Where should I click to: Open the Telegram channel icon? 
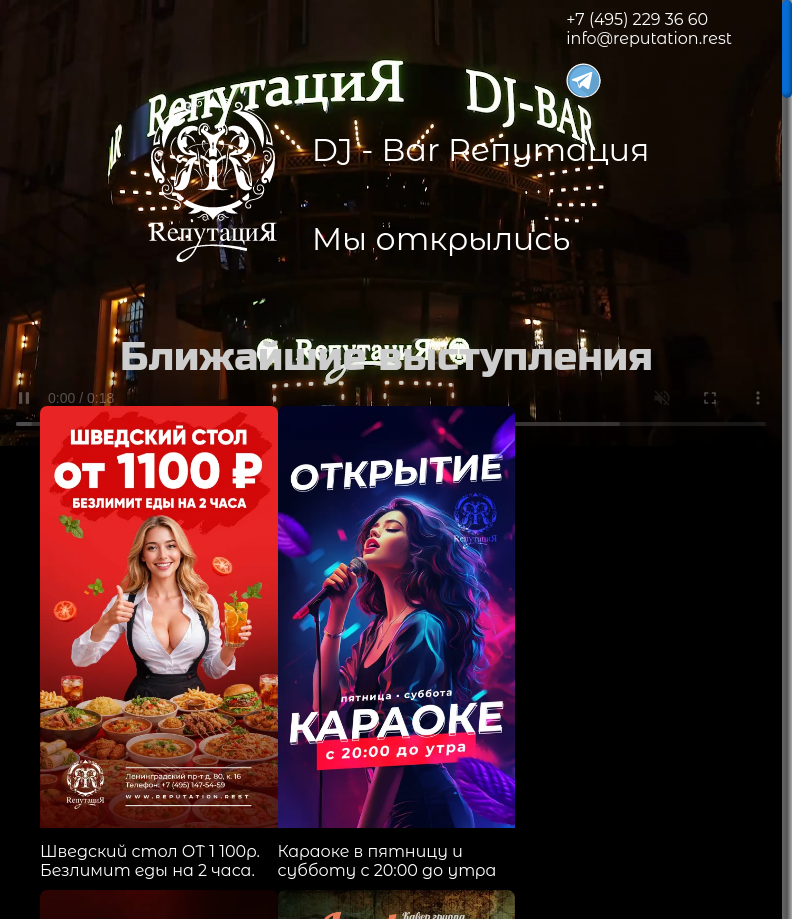pos(583,80)
